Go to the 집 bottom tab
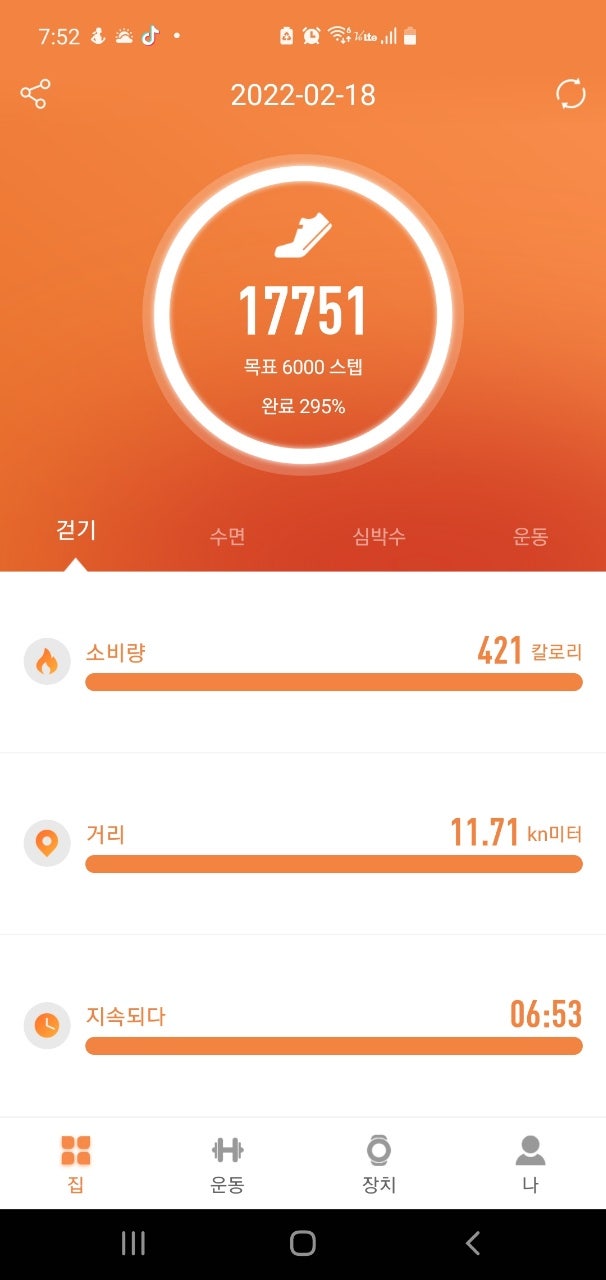Screen dimensions: 606x1280 [76, 1164]
